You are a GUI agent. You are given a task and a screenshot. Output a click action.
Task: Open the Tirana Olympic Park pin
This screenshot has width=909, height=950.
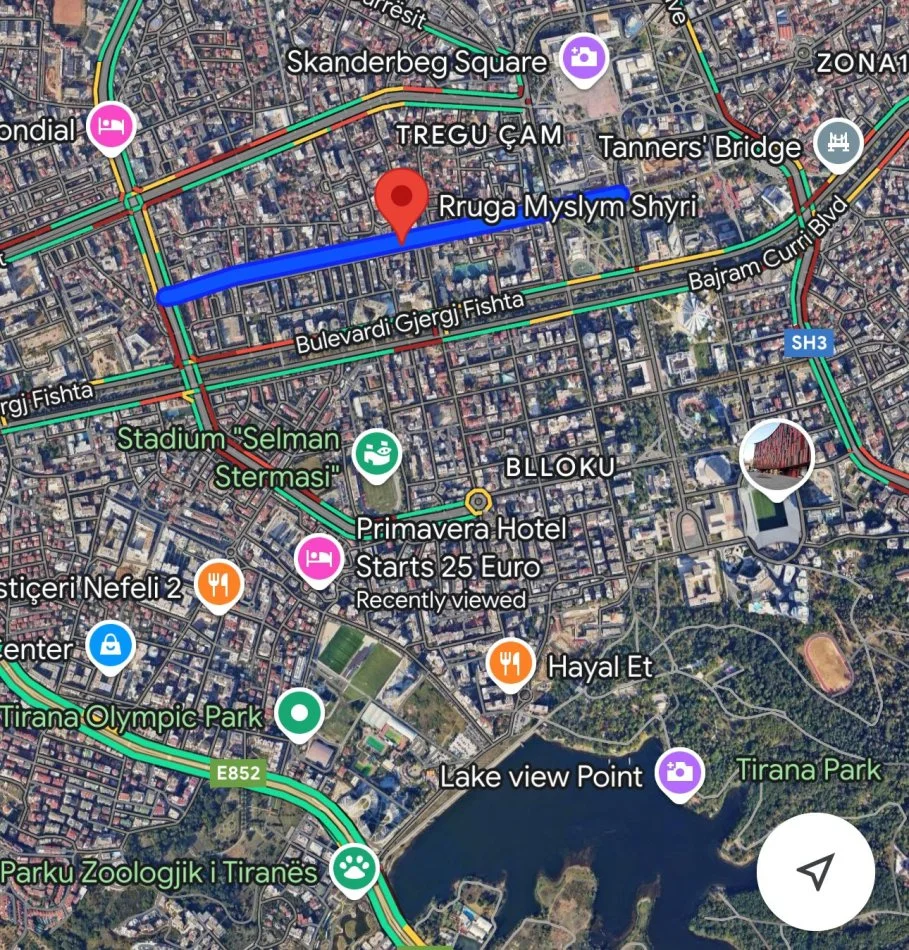300,714
